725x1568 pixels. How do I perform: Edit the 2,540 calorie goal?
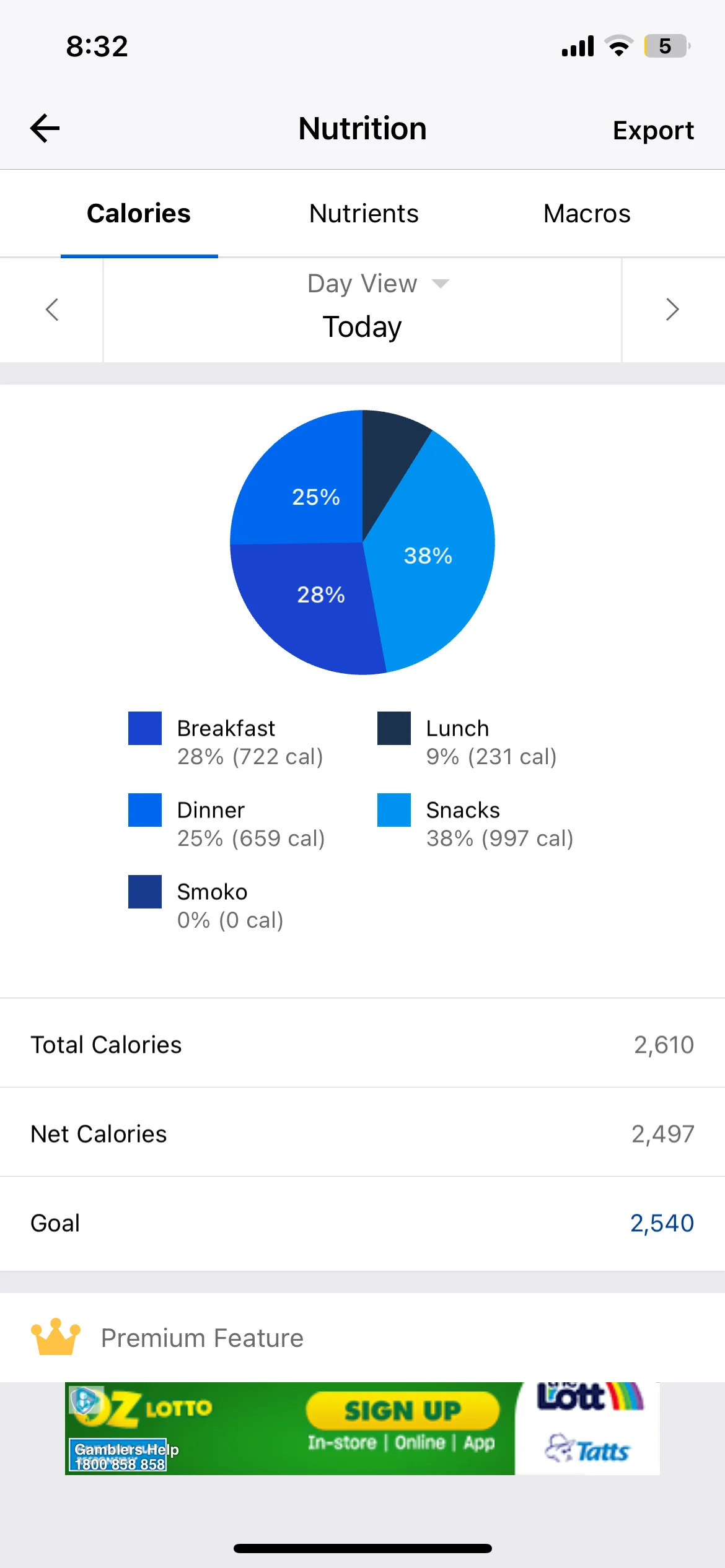[x=662, y=1223]
